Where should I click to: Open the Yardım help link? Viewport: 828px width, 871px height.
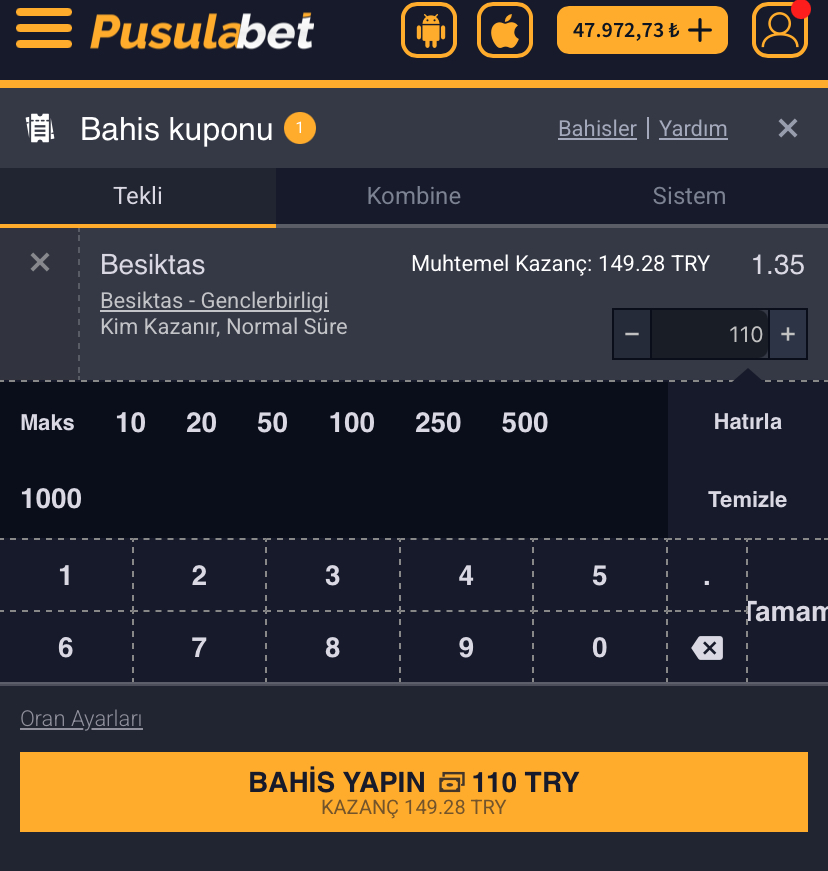693,129
